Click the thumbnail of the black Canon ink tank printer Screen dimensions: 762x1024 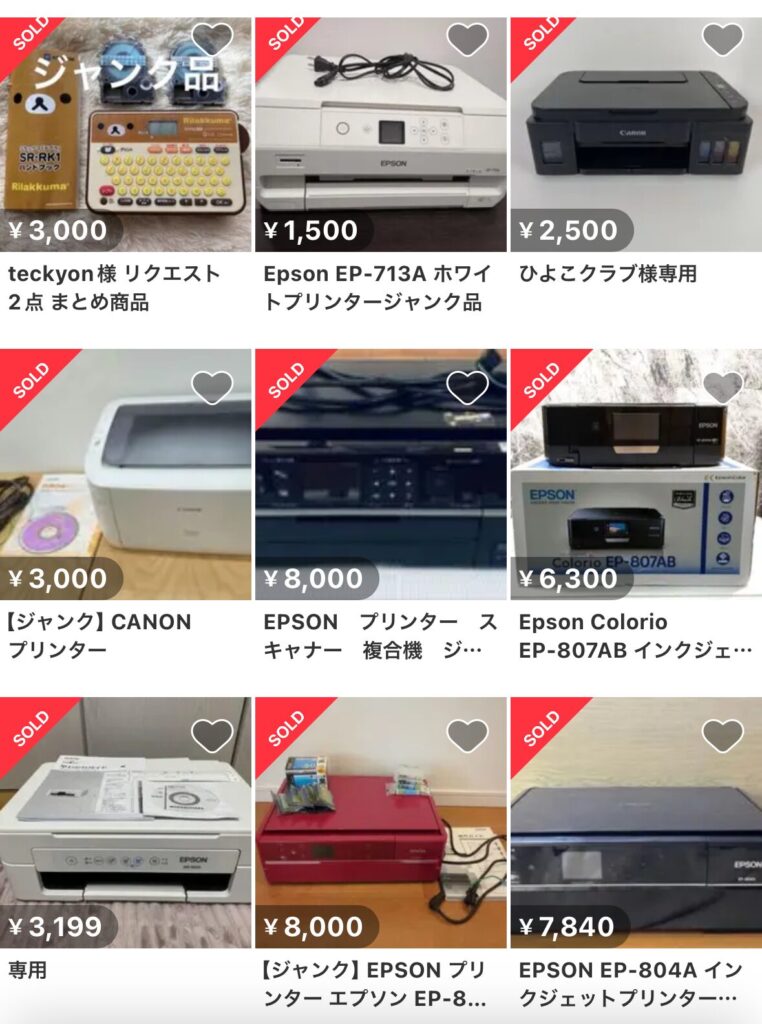click(x=635, y=120)
